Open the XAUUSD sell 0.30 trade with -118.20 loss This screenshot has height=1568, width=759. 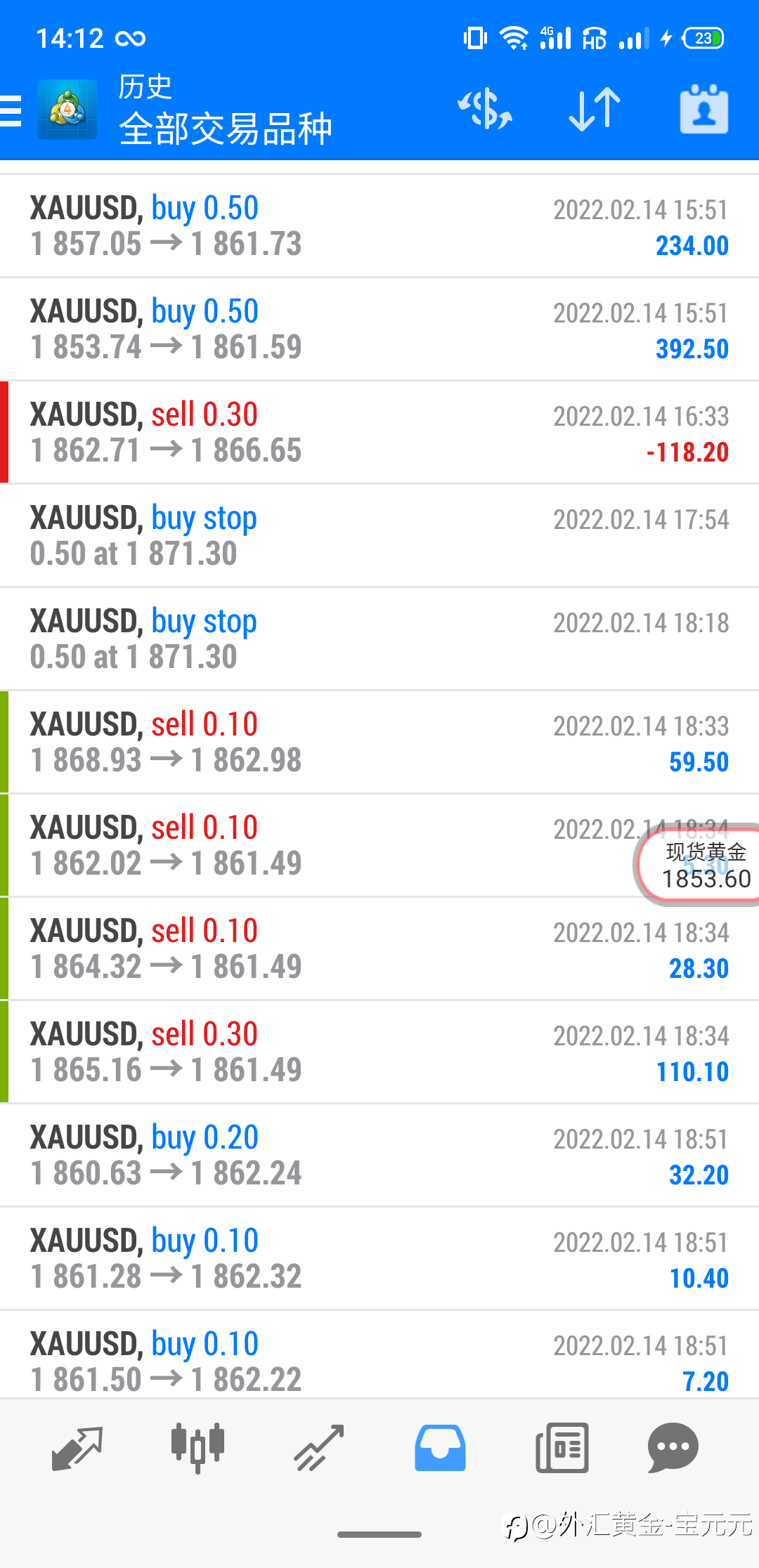pos(379,433)
